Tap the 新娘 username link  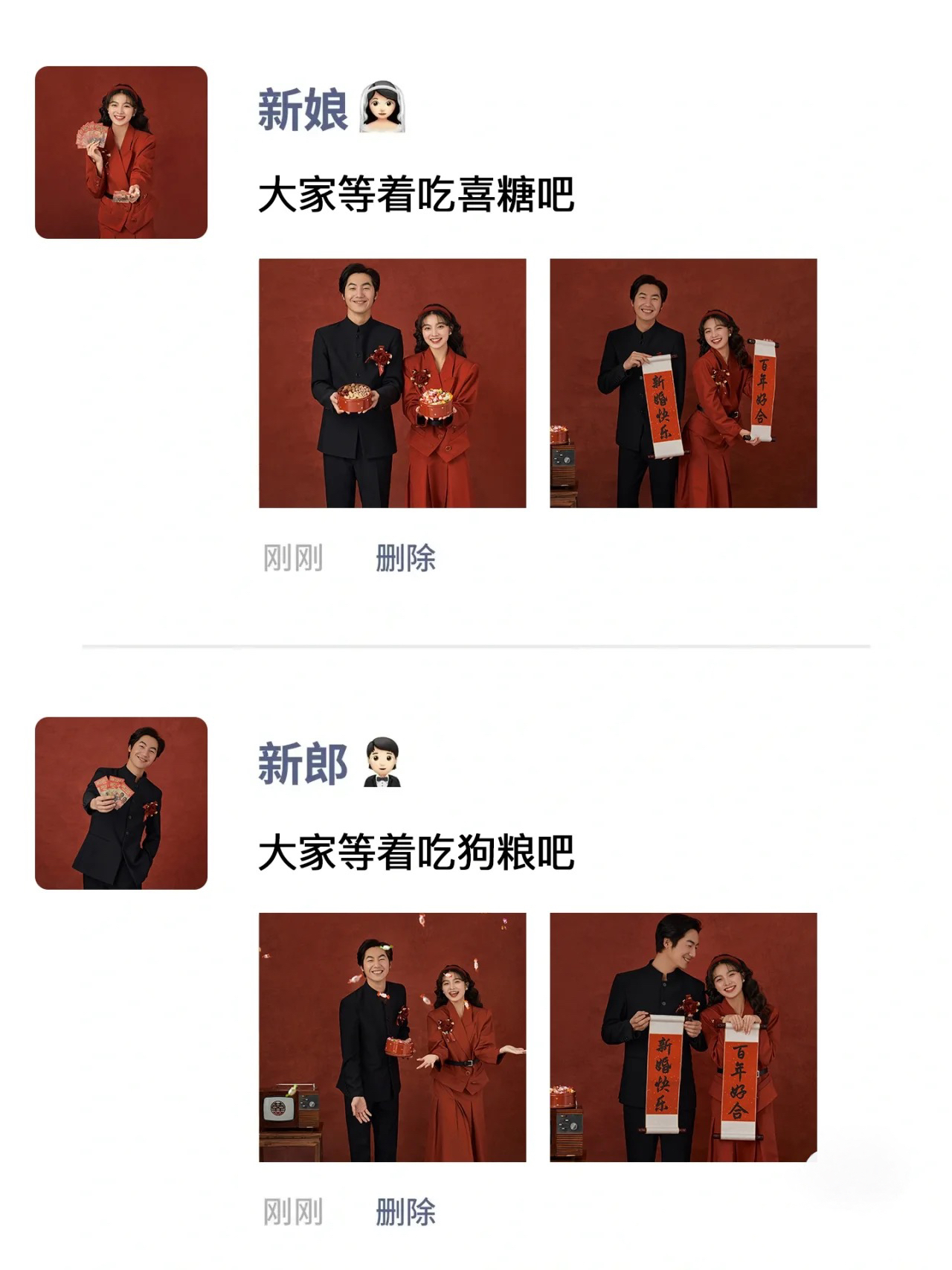pos(303,110)
